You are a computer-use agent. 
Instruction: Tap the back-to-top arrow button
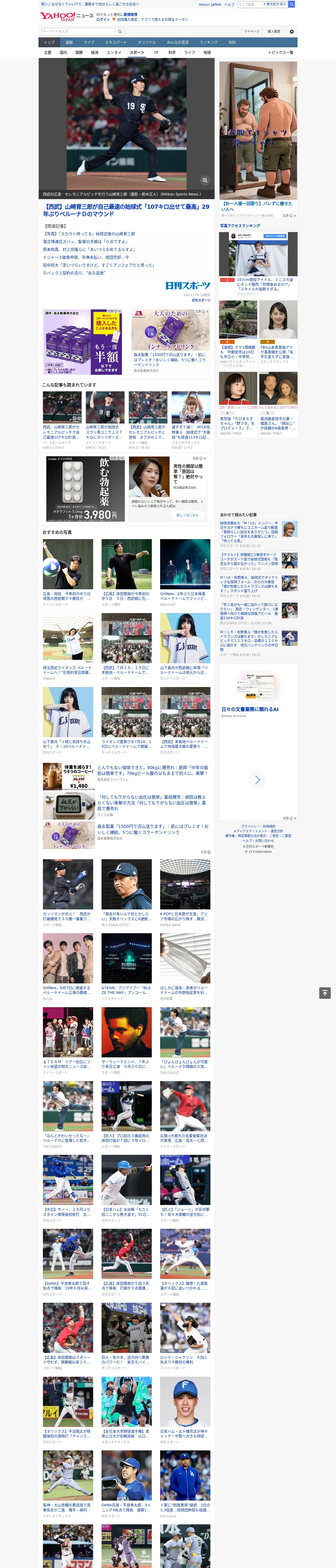(x=324, y=993)
